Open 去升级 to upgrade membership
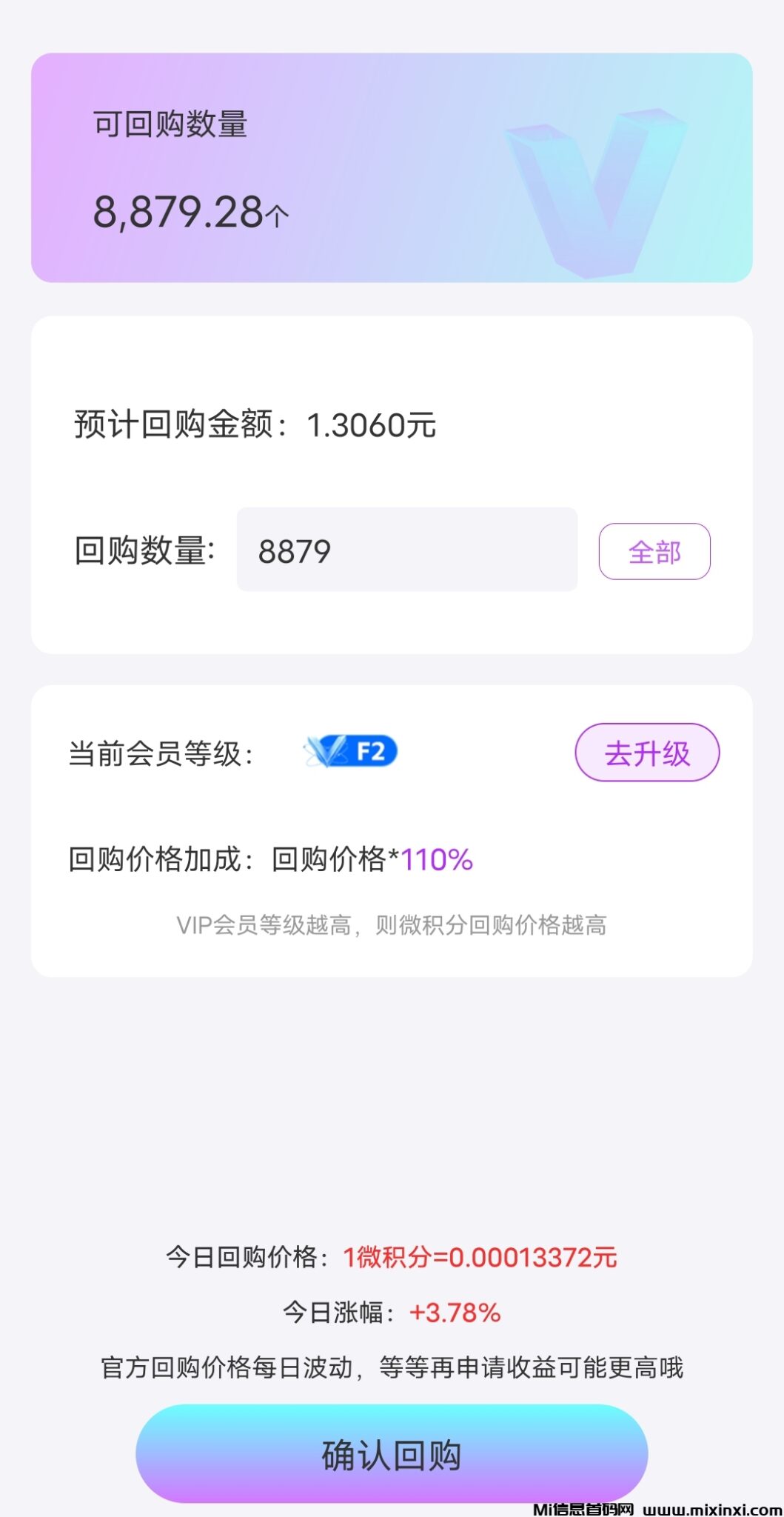The image size is (784, 1517). pyautogui.click(x=647, y=753)
